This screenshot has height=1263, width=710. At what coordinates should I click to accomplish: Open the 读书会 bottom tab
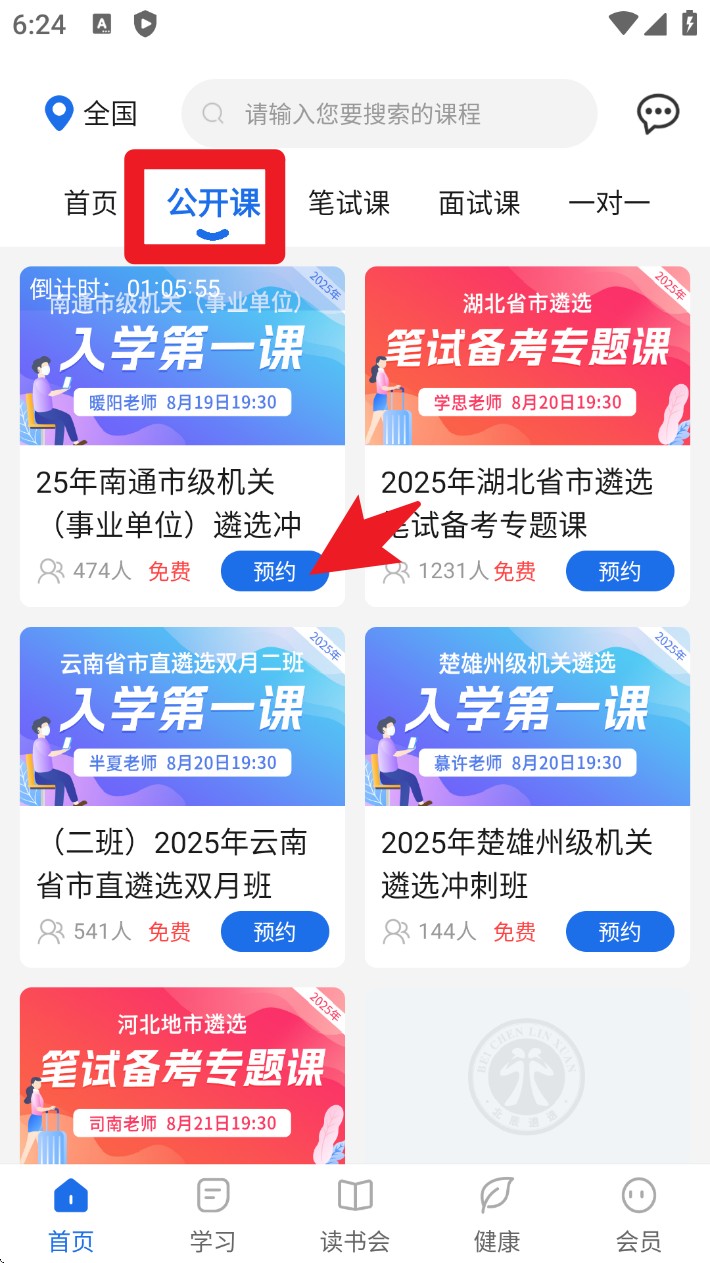(x=355, y=1214)
